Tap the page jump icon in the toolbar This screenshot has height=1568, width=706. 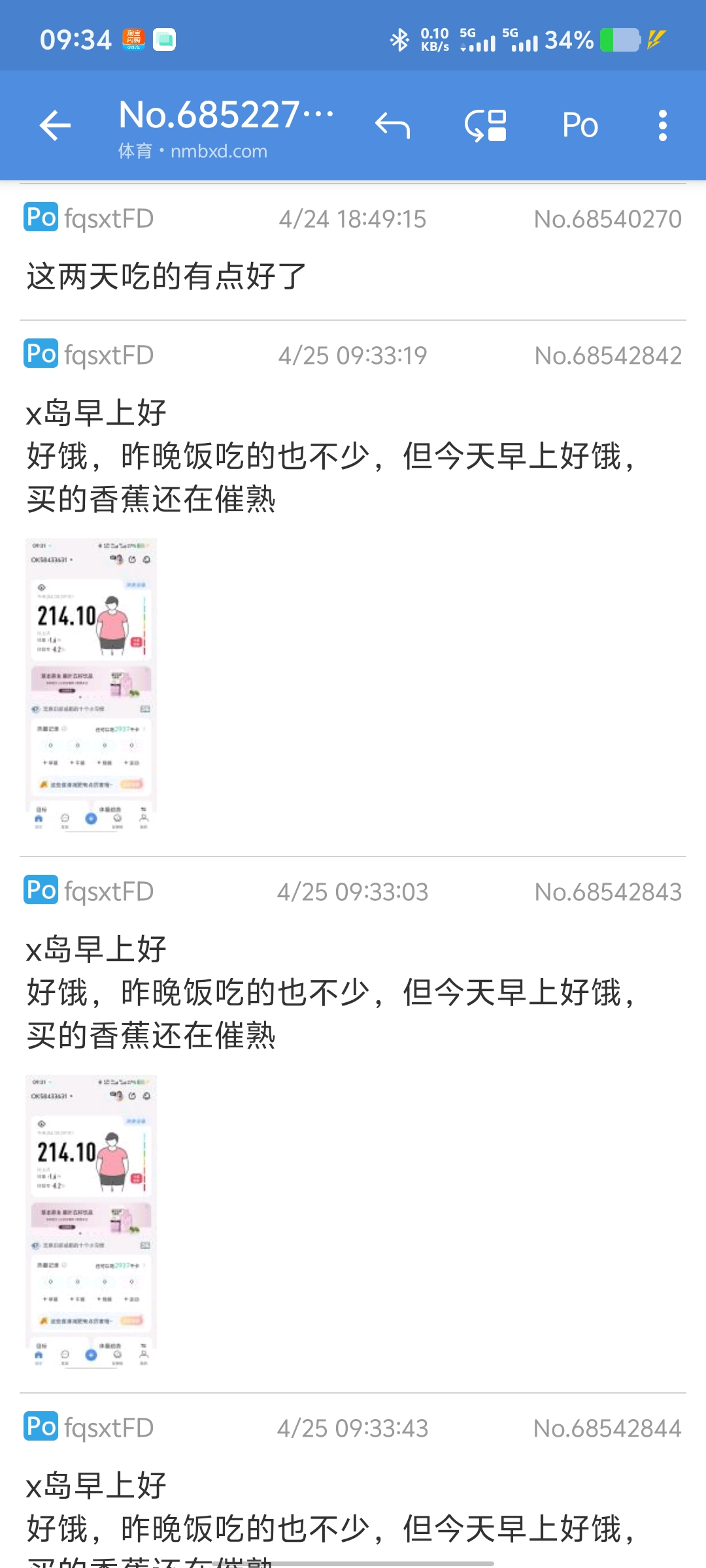point(486,125)
